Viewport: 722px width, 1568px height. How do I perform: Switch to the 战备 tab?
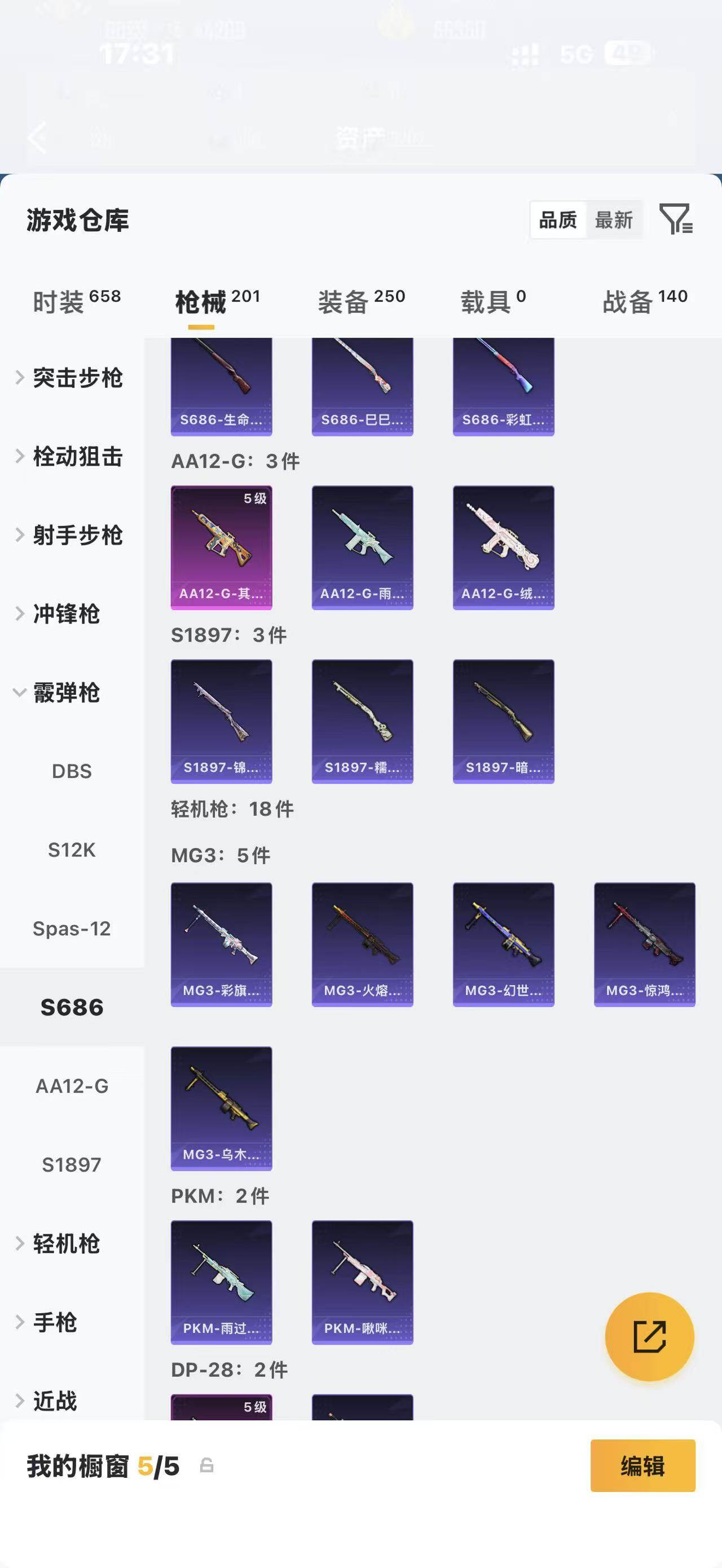pos(645,301)
